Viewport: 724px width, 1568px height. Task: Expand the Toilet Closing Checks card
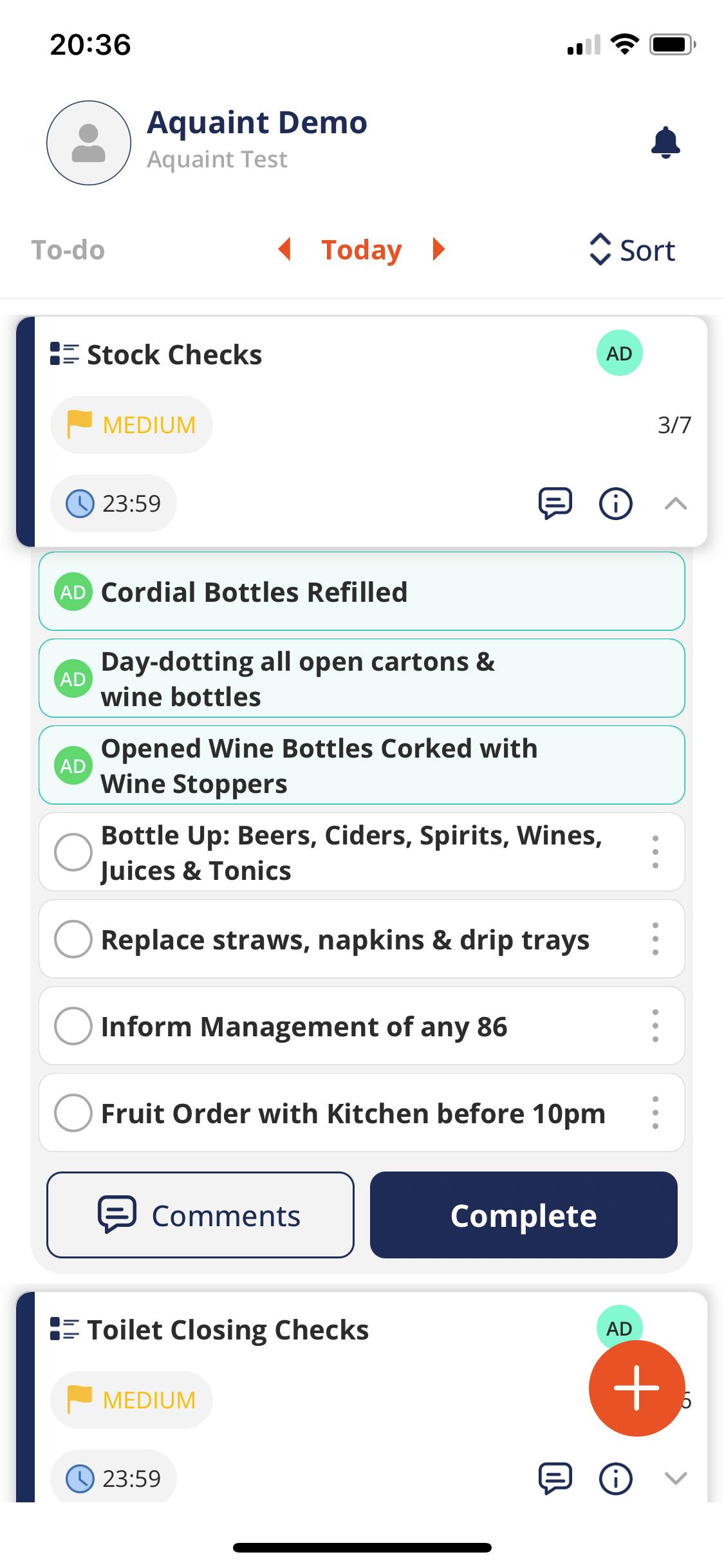coord(674,1479)
